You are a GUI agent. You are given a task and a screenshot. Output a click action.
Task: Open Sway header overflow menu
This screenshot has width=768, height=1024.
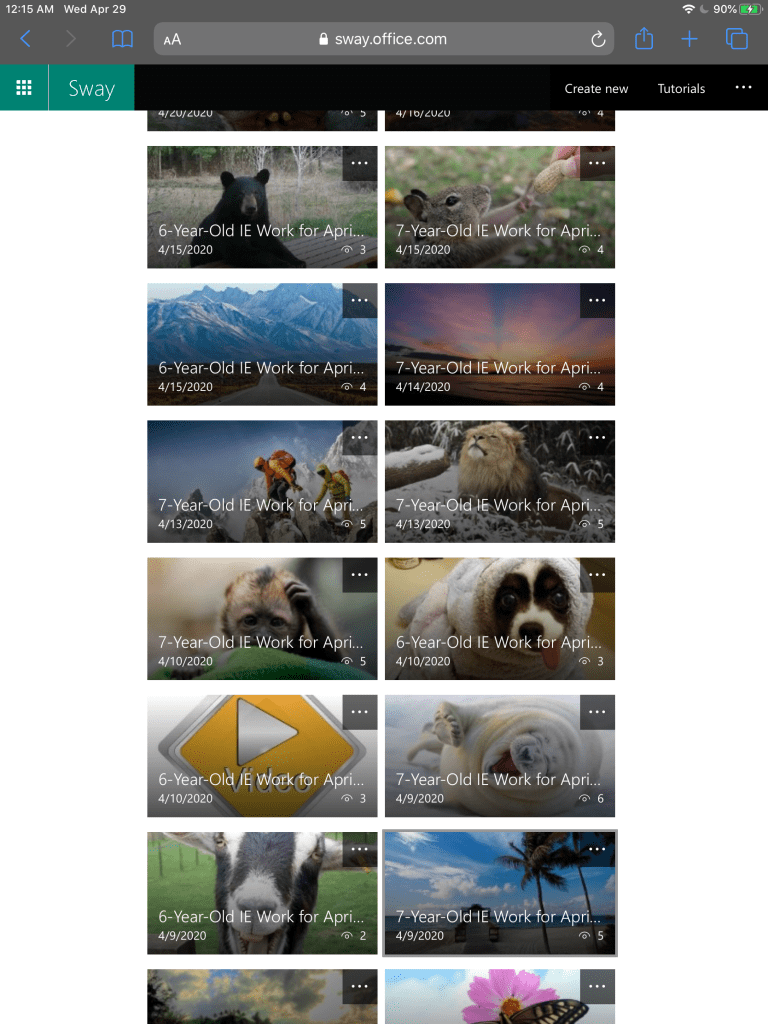click(743, 88)
